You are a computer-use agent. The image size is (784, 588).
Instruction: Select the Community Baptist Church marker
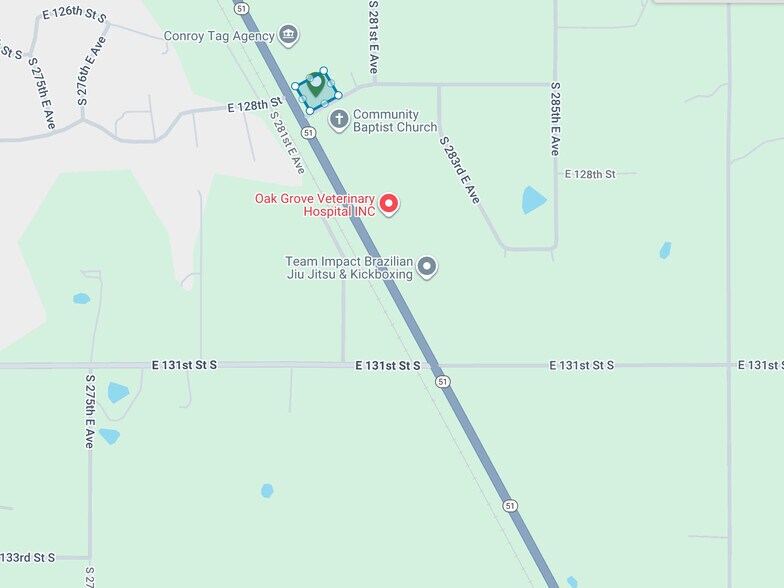[339, 120]
